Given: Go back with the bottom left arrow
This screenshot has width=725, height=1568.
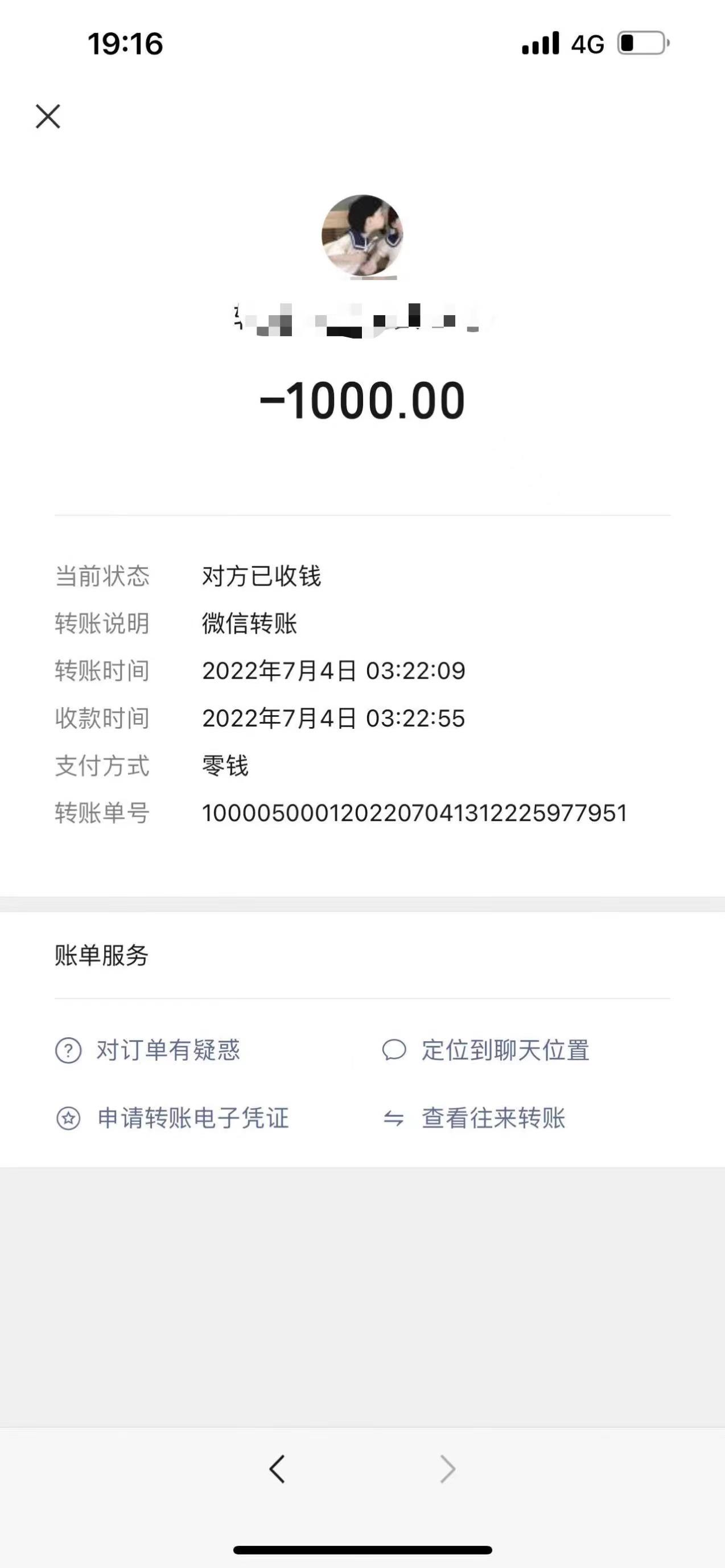Looking at the screenshot, I should (277, 1469).
